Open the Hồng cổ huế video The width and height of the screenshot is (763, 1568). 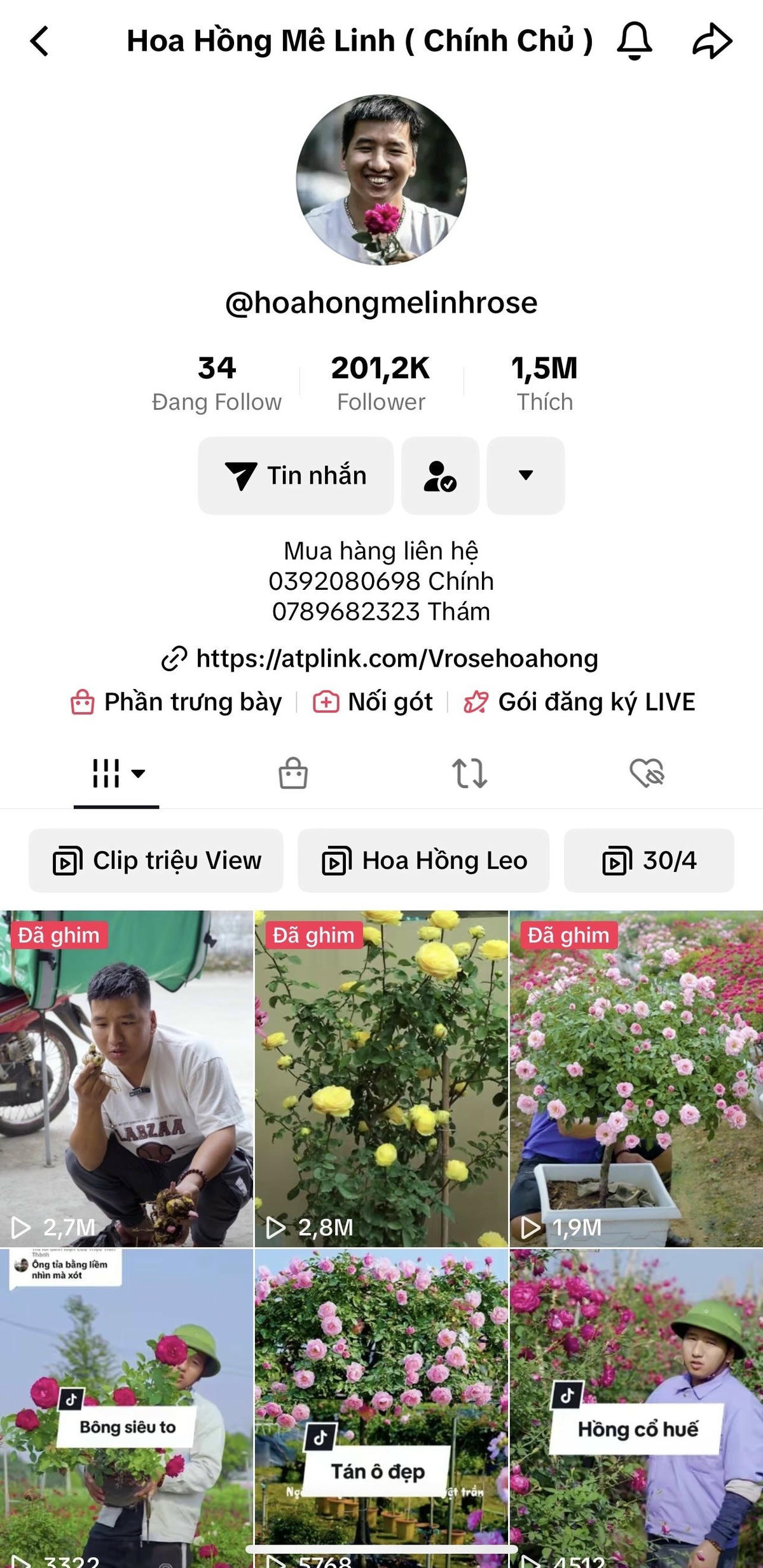point(636,1408)
